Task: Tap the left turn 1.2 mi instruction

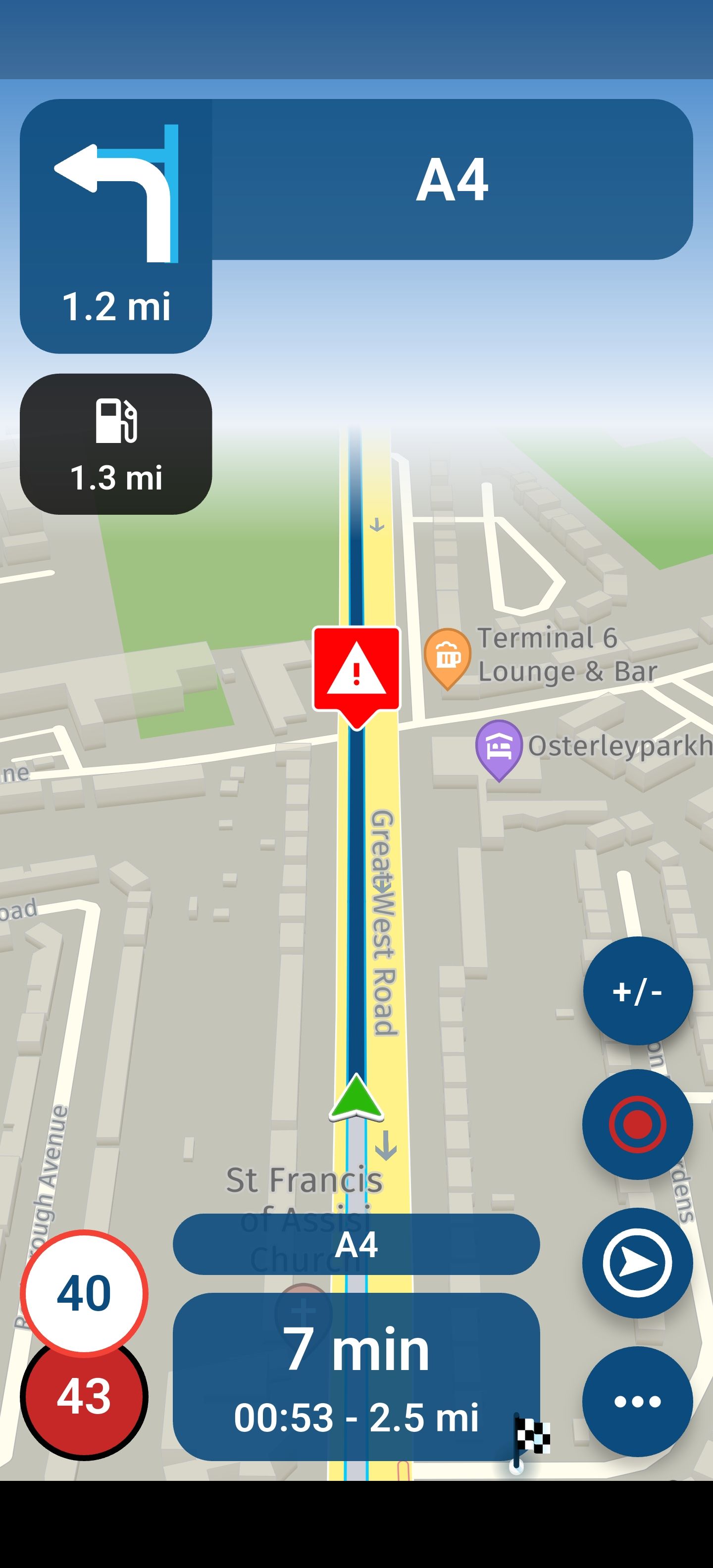Action: [x=116, y=225]
